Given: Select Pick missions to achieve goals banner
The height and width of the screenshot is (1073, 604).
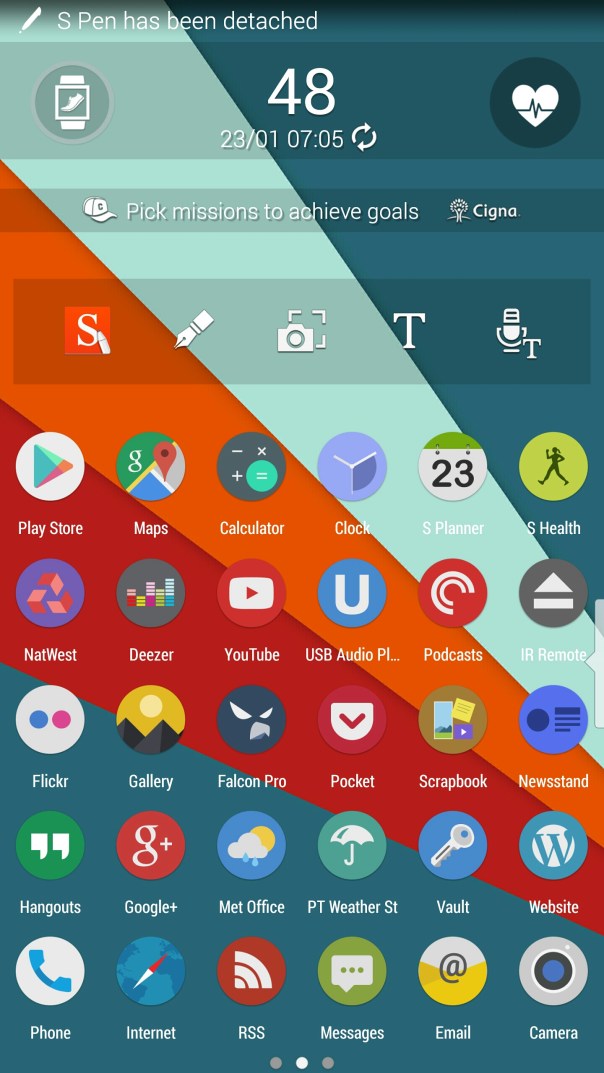Looking at the screenshot, I should pos(272,211).
